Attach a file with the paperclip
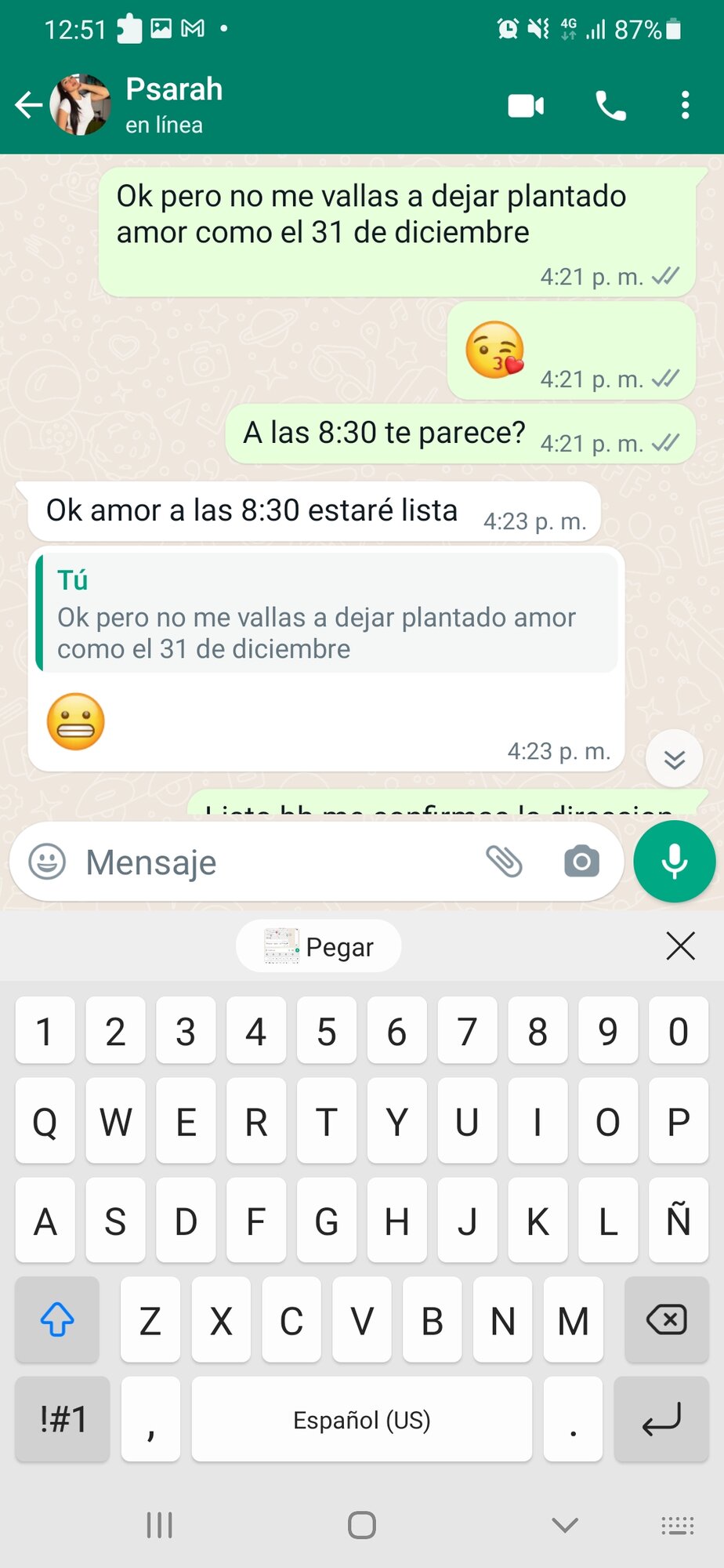 coord(504,862)
